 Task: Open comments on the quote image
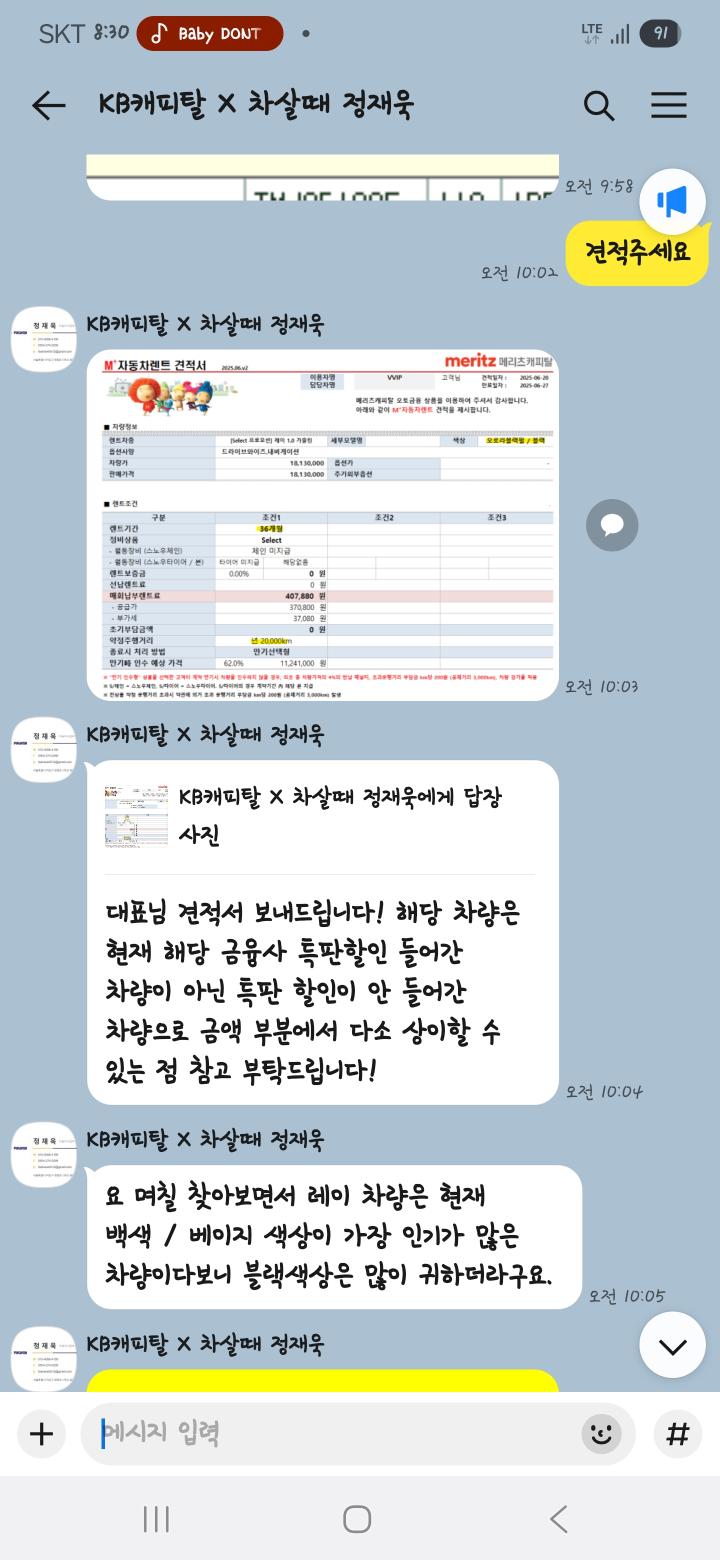click(x=612, y=524)
